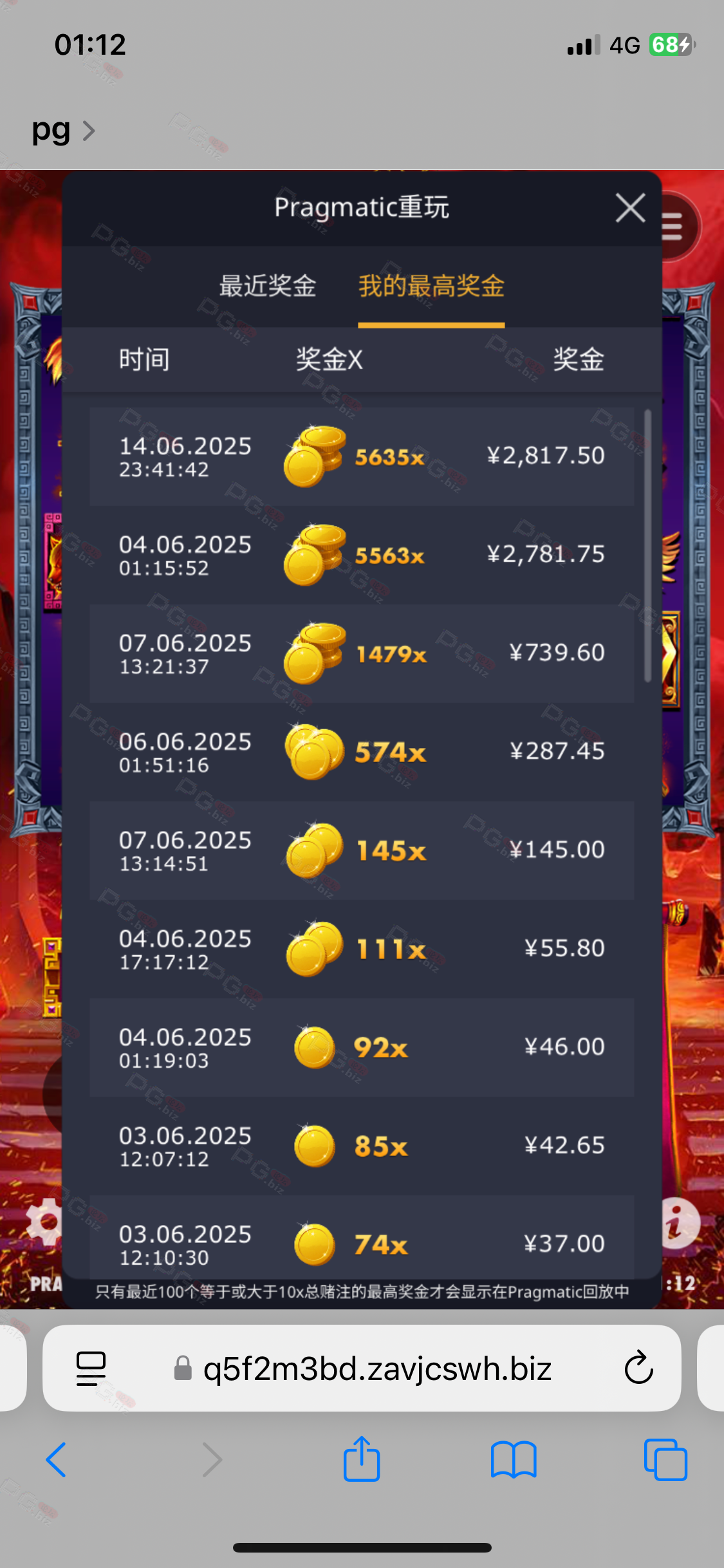Image resolution: width=724 pixels, height=1568 pixels.
Task: Open the replay of the 111x win
Action: point(362,949)
